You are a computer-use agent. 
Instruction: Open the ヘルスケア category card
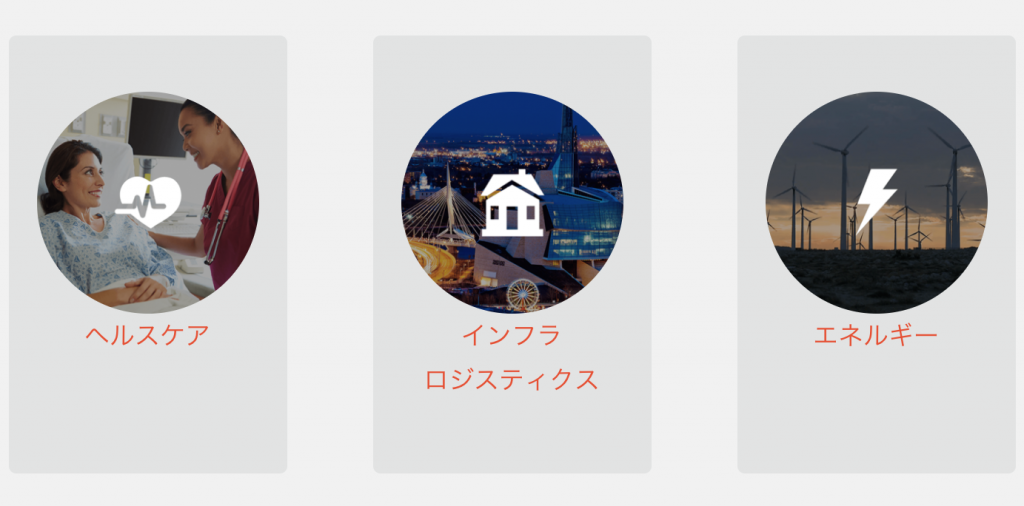coord(148,254)
